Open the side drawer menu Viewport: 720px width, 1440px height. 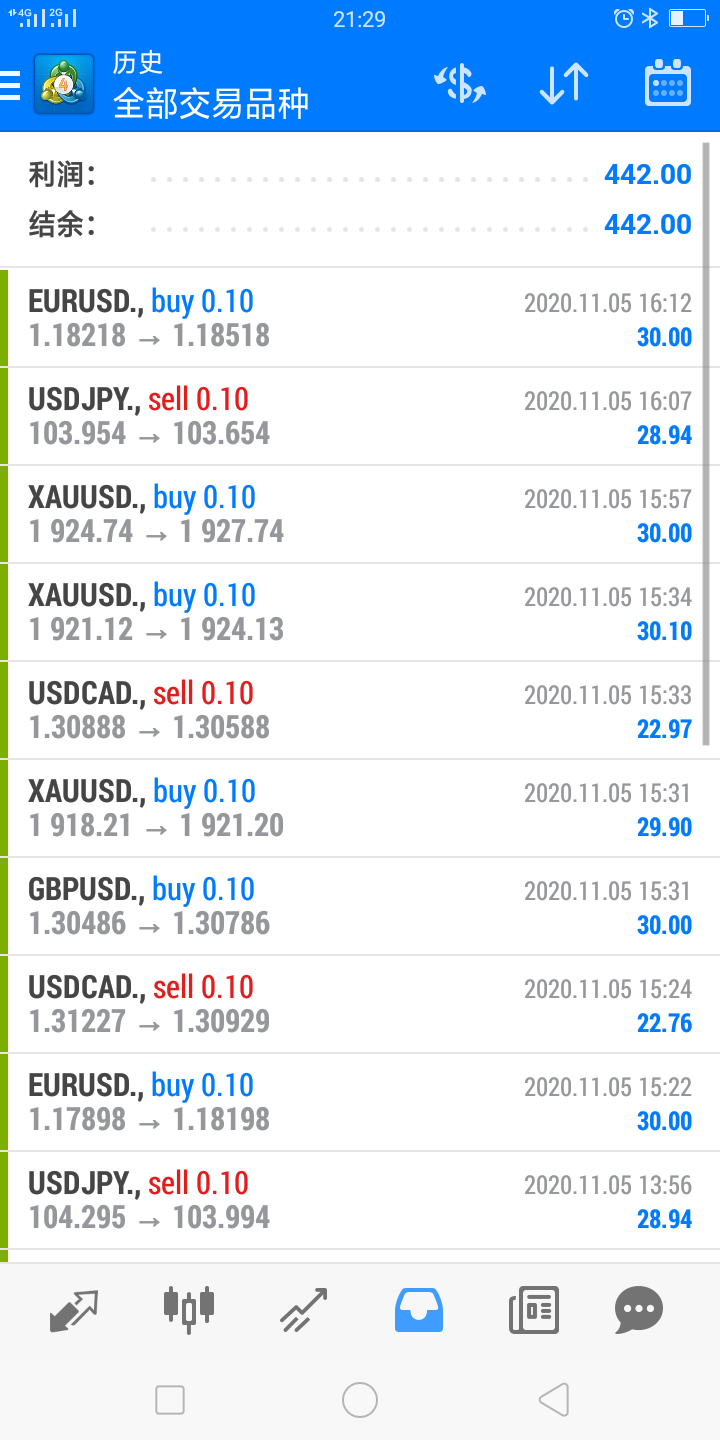(10, 85)
